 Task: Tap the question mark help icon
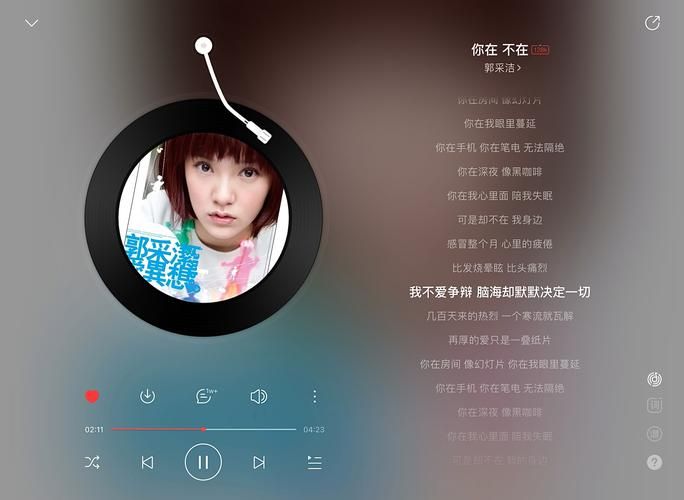654,462
